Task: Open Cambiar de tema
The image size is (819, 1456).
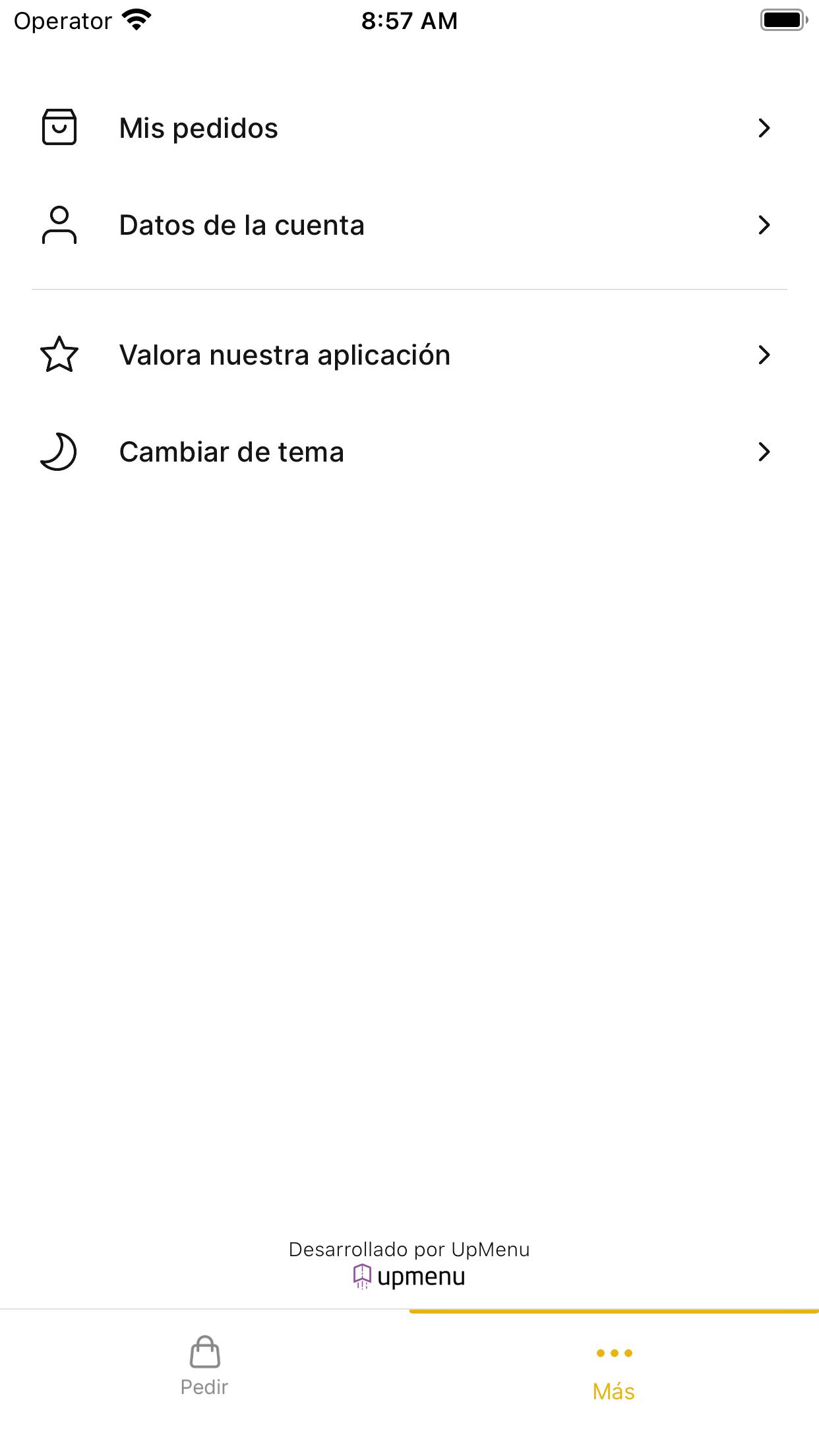Action: [409, 452]
